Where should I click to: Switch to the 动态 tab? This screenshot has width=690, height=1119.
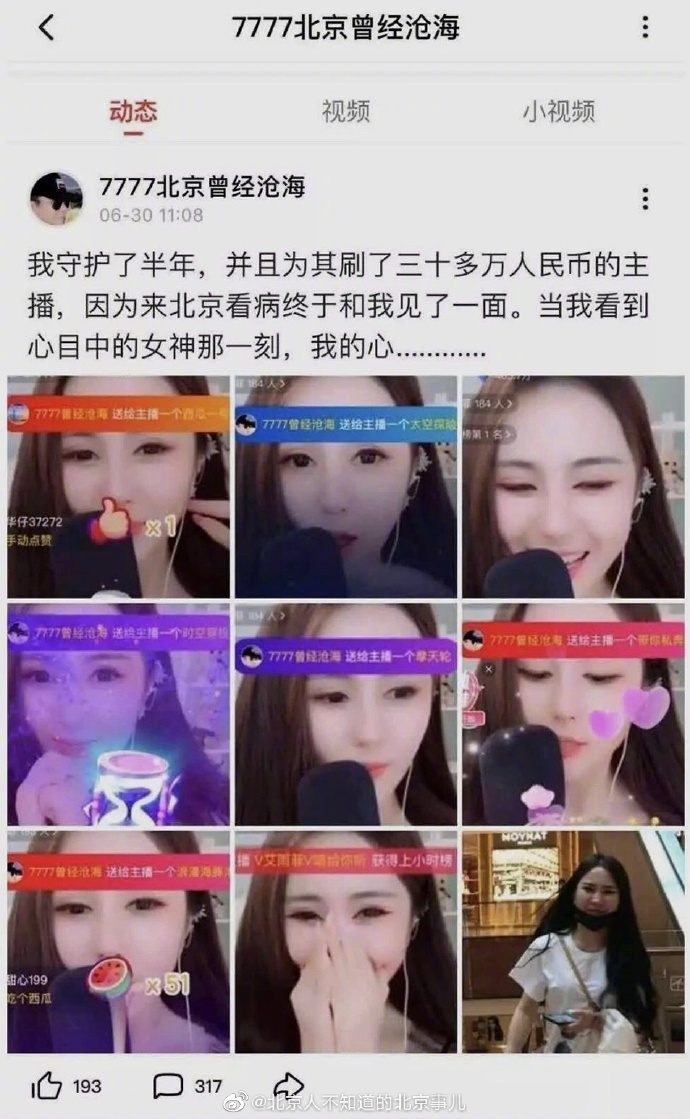(x=133, y=111)
